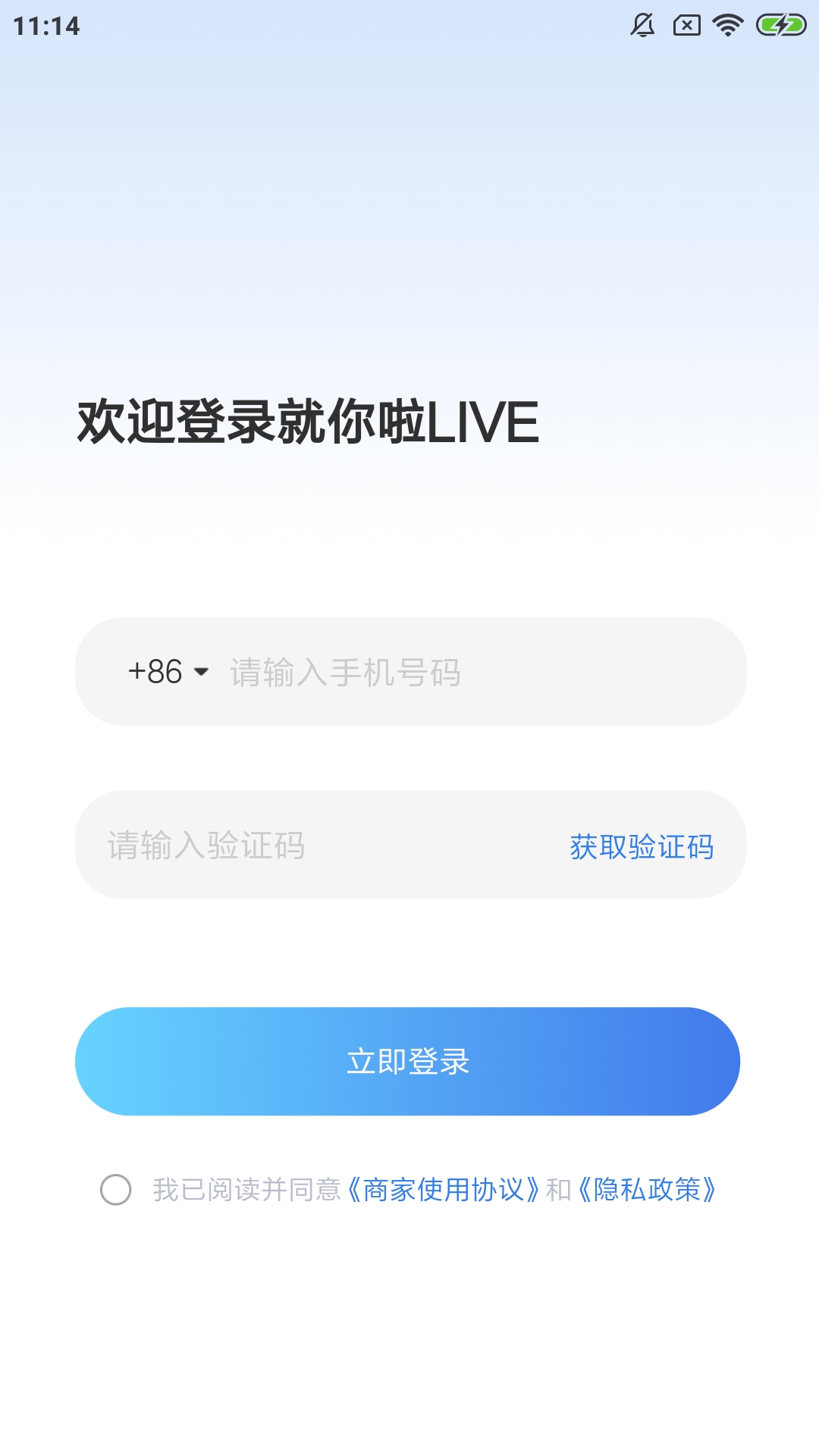Click the muted notification bell icon

coord(644,25)
